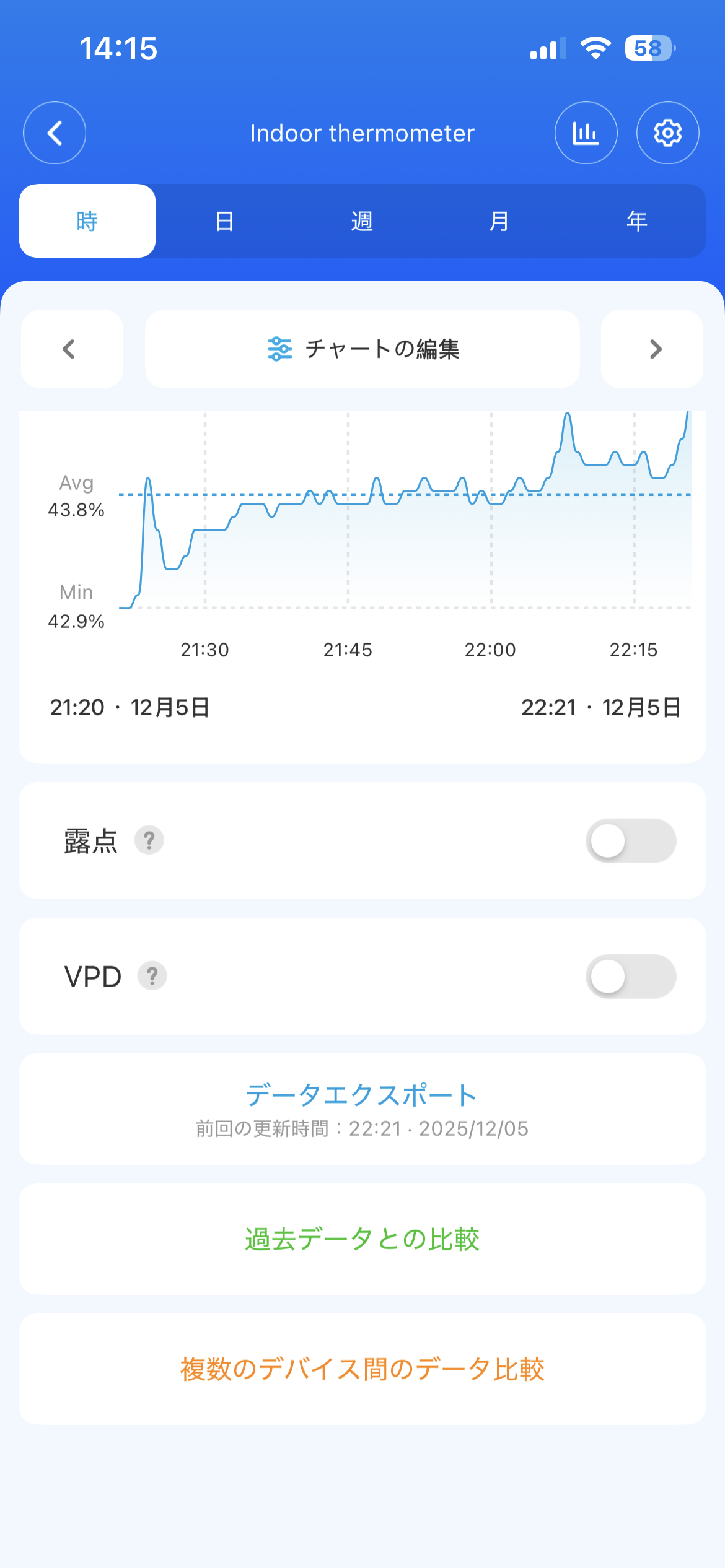Turn on the VPD switch
This screenshot has width=725, height=1568.
tap(631, 977)
